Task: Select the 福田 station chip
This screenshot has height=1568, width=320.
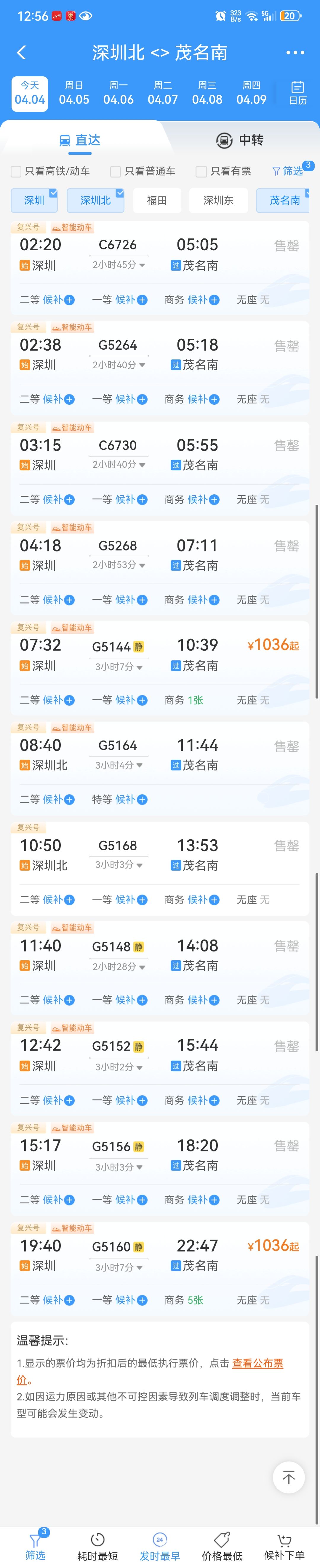Action: (x=157, y=200)
